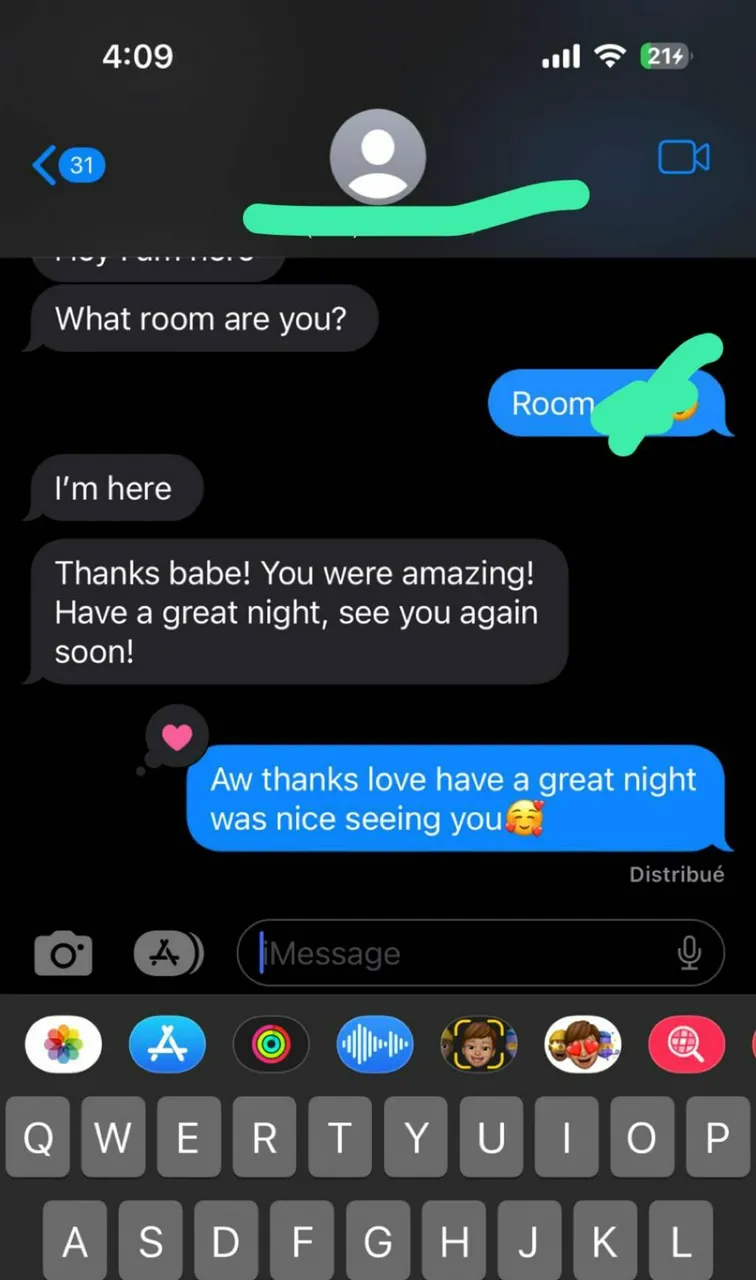Type the letter L on the keyboard

(x=680, y=1241)
